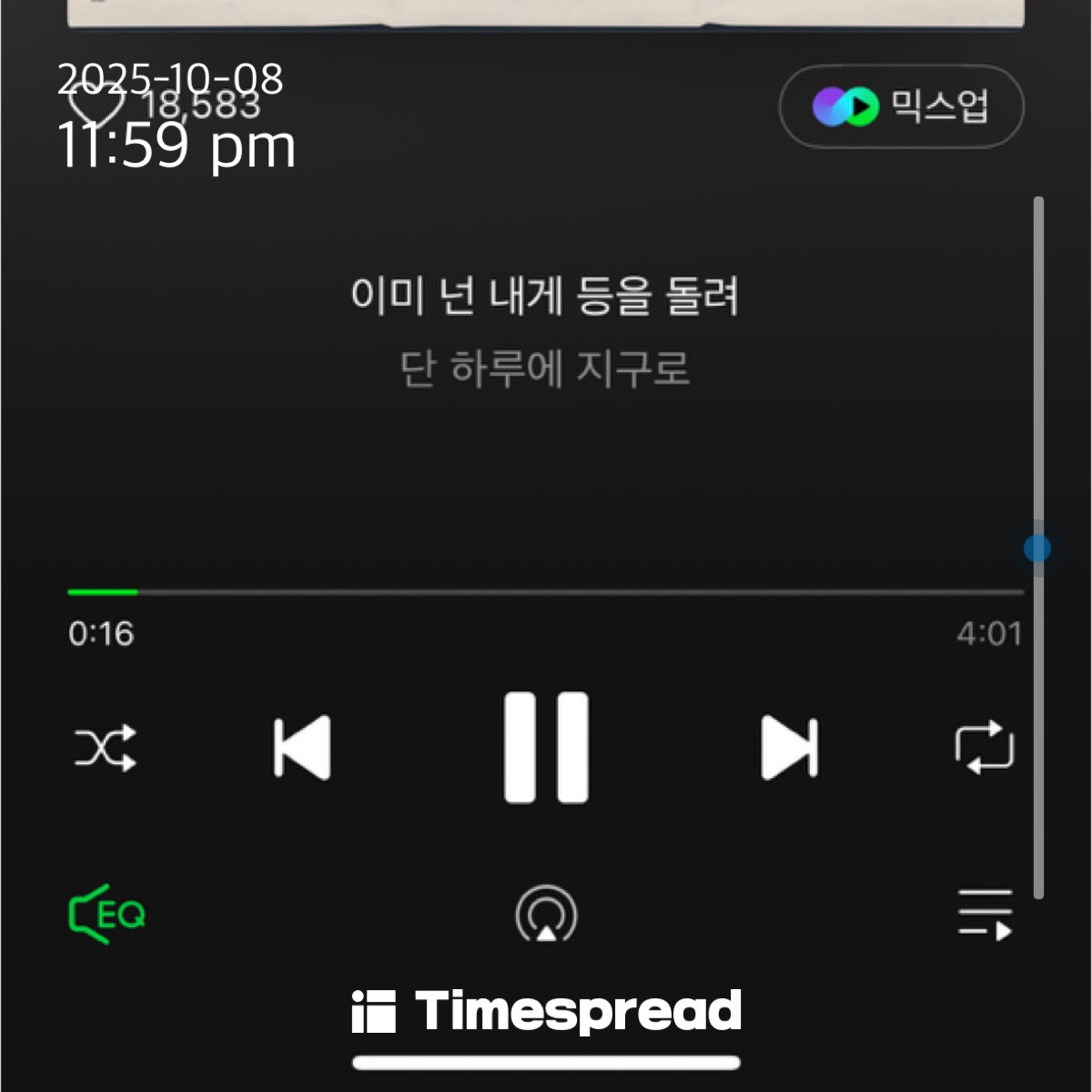
Task: Toggle shuffle playback
Action: pos(106,748)
